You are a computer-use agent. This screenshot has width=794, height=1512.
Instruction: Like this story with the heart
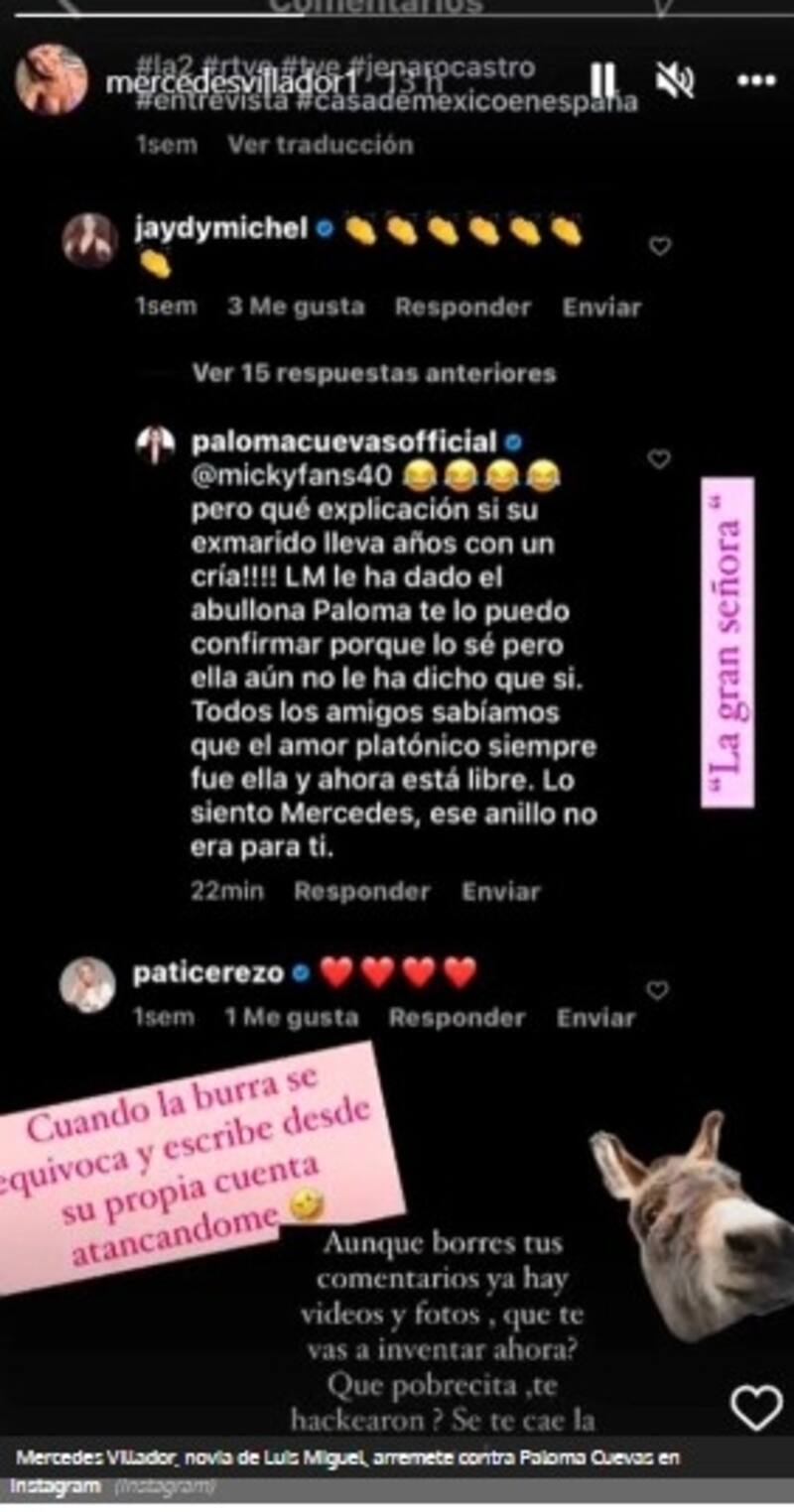pos(756,1408)
